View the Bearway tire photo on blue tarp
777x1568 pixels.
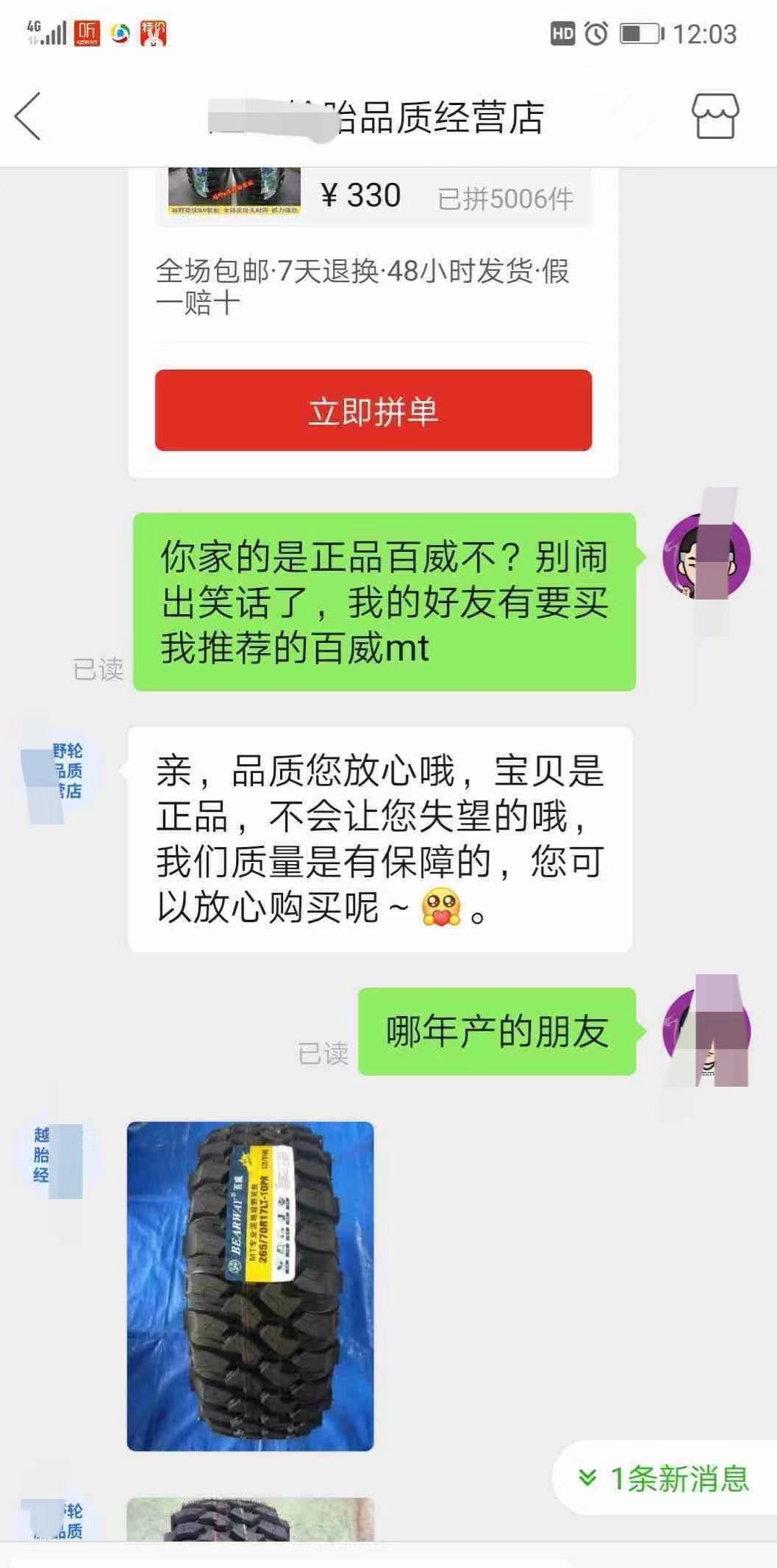pyautogui.click(x=250, y=1286)
